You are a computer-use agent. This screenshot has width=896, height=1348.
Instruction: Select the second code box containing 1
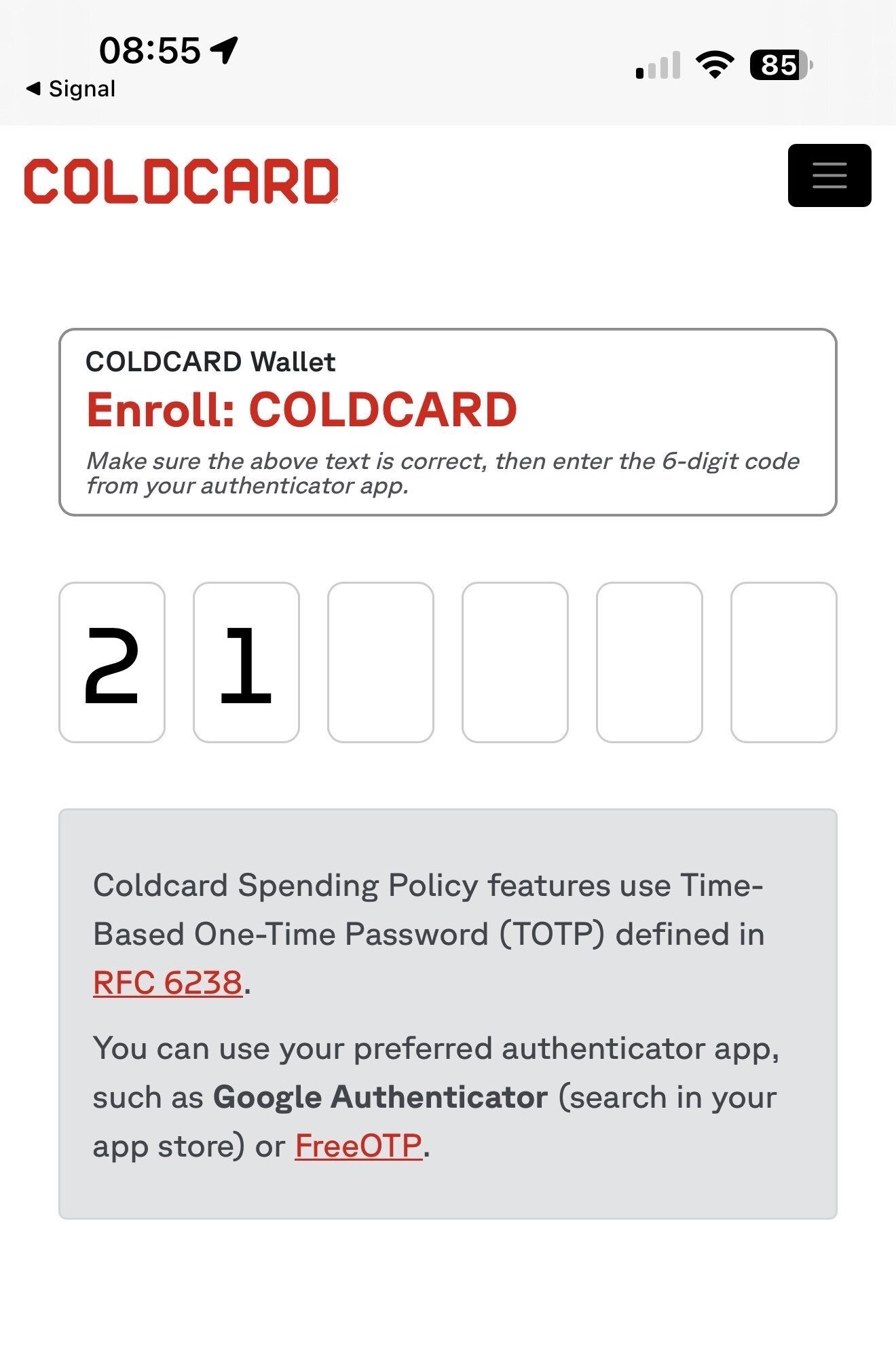point(246,662)
